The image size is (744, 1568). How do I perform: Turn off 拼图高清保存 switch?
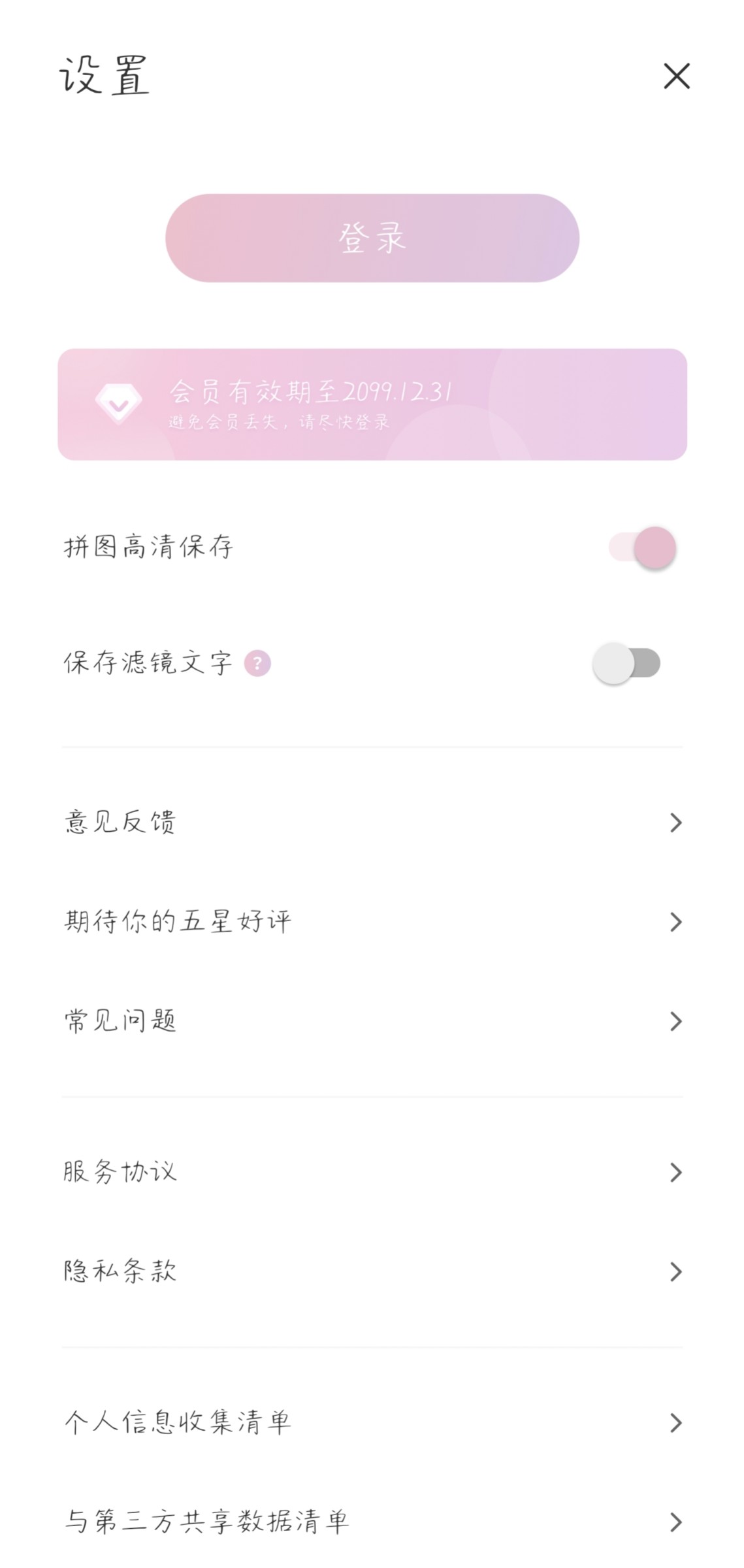pos(641,547)
